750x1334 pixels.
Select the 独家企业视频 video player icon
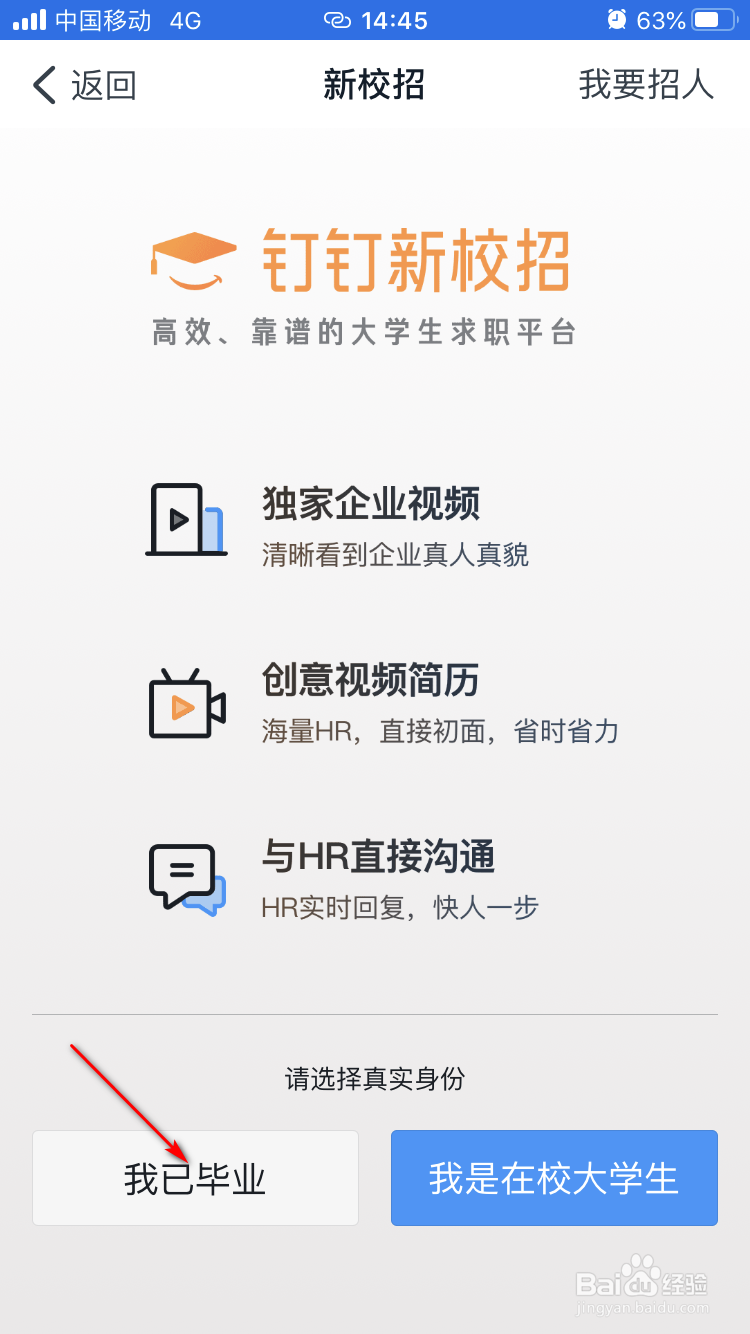point(185,518)
